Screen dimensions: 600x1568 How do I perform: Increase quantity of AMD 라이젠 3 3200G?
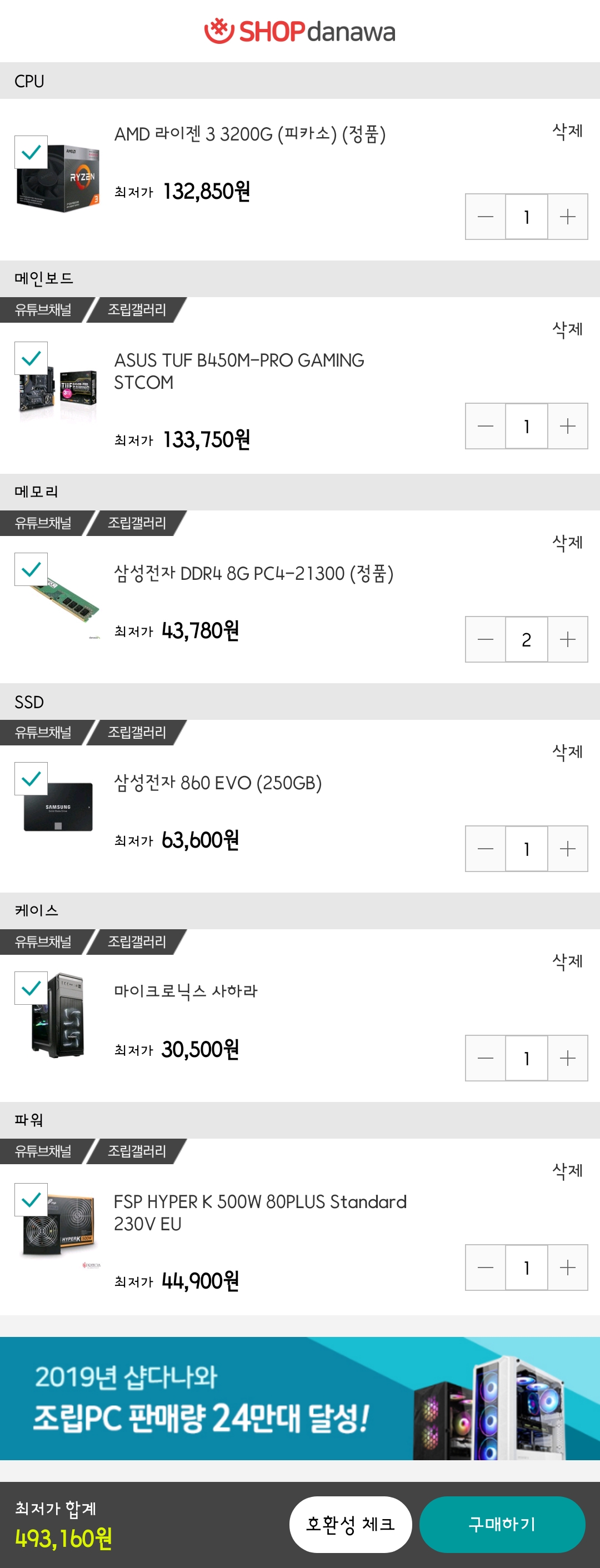point(567,217)
